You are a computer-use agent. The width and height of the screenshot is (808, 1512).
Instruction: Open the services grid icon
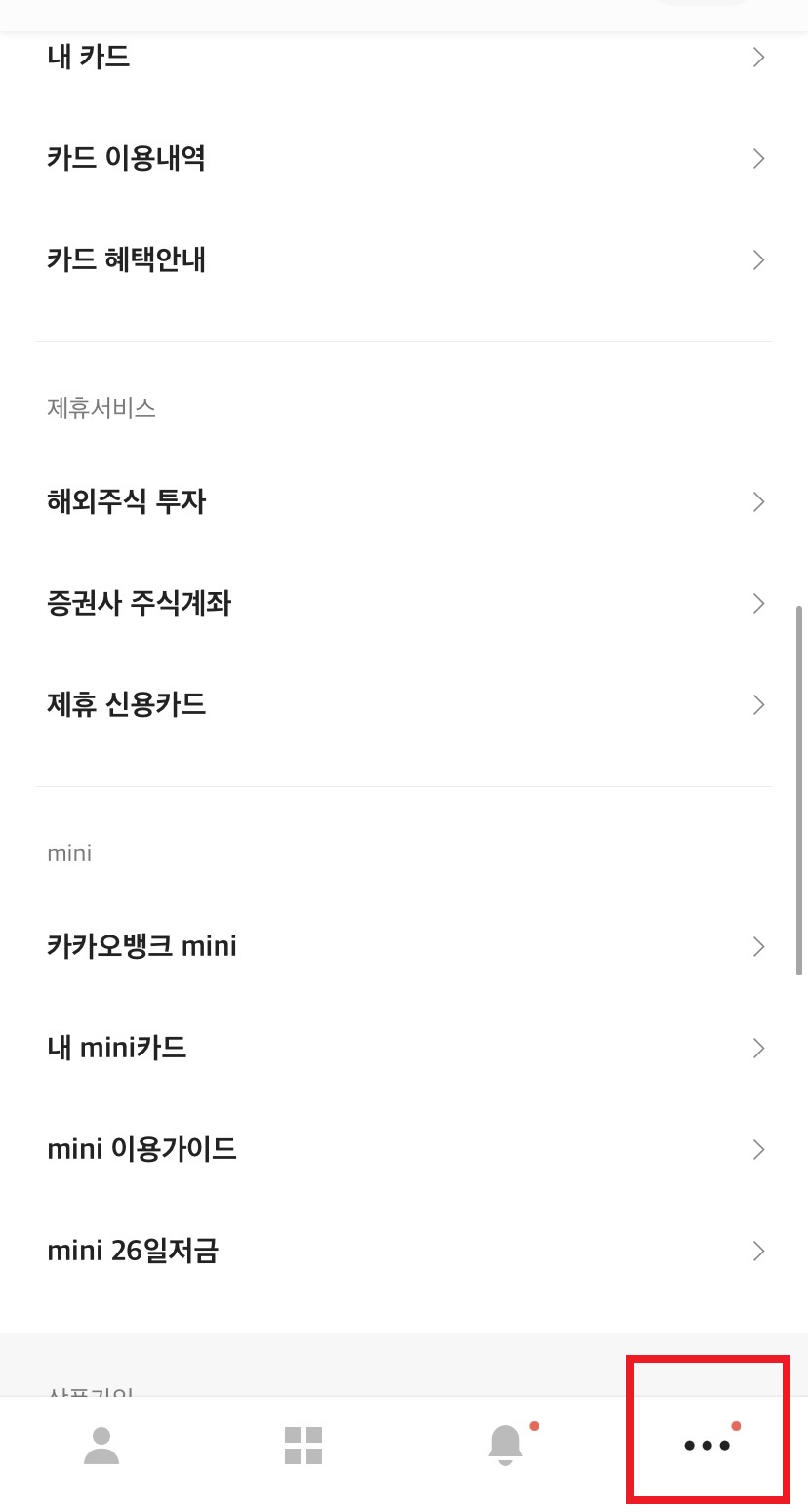[303, 1447]
